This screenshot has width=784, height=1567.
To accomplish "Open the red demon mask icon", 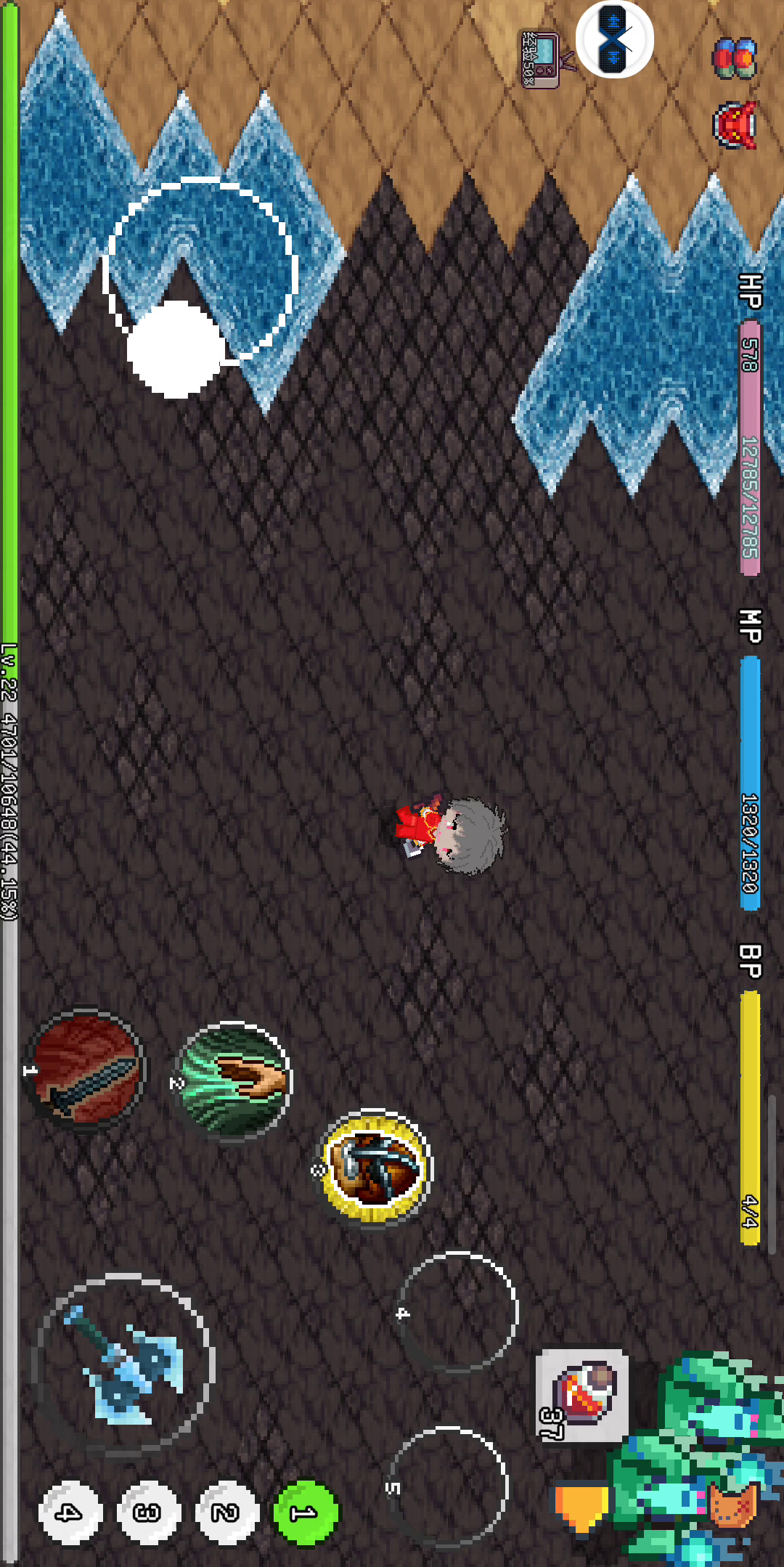I will (735, 125).
